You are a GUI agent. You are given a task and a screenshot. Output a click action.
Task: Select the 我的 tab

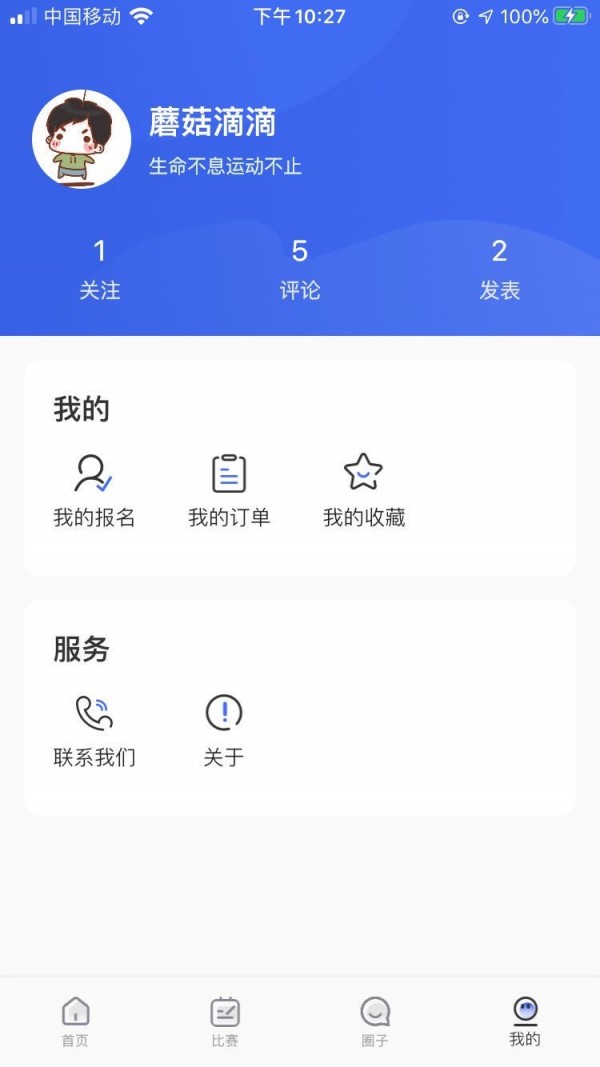[x=525, y=1021]
